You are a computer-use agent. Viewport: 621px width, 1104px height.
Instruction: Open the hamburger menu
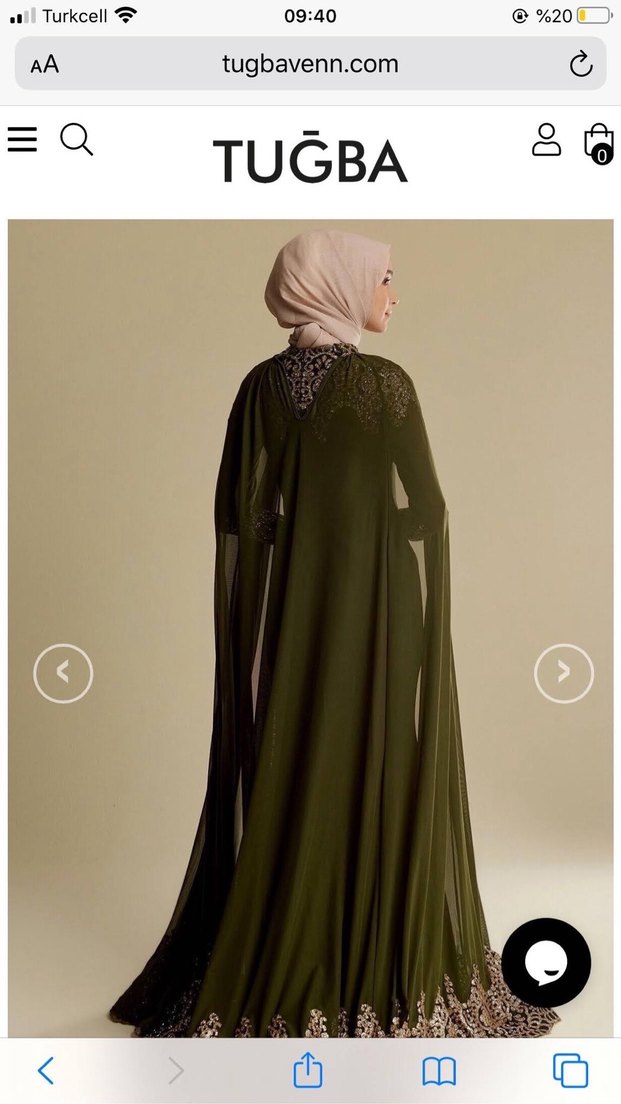click(22, 140)
